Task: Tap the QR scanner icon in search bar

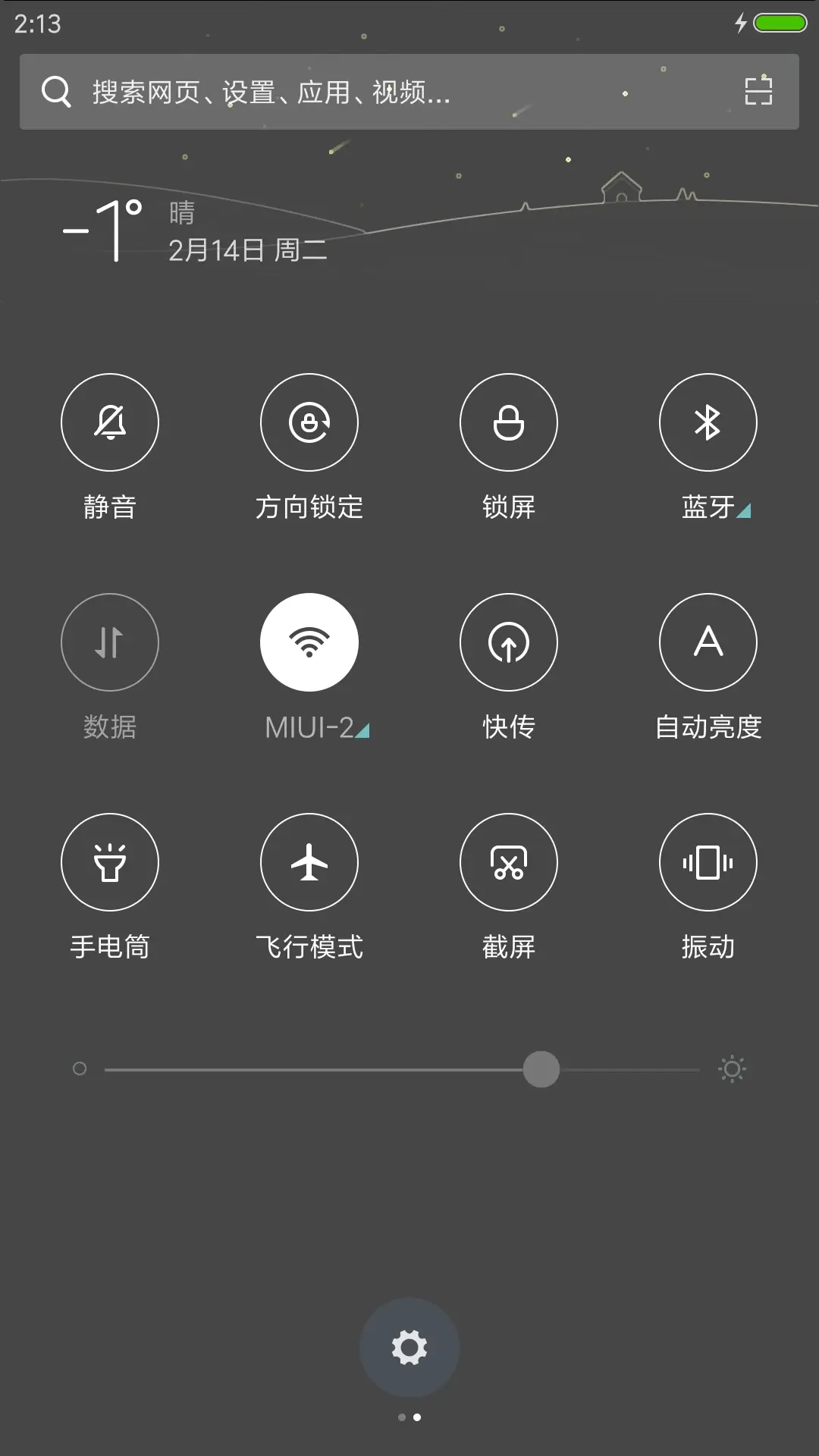Action: click(756, 92)
